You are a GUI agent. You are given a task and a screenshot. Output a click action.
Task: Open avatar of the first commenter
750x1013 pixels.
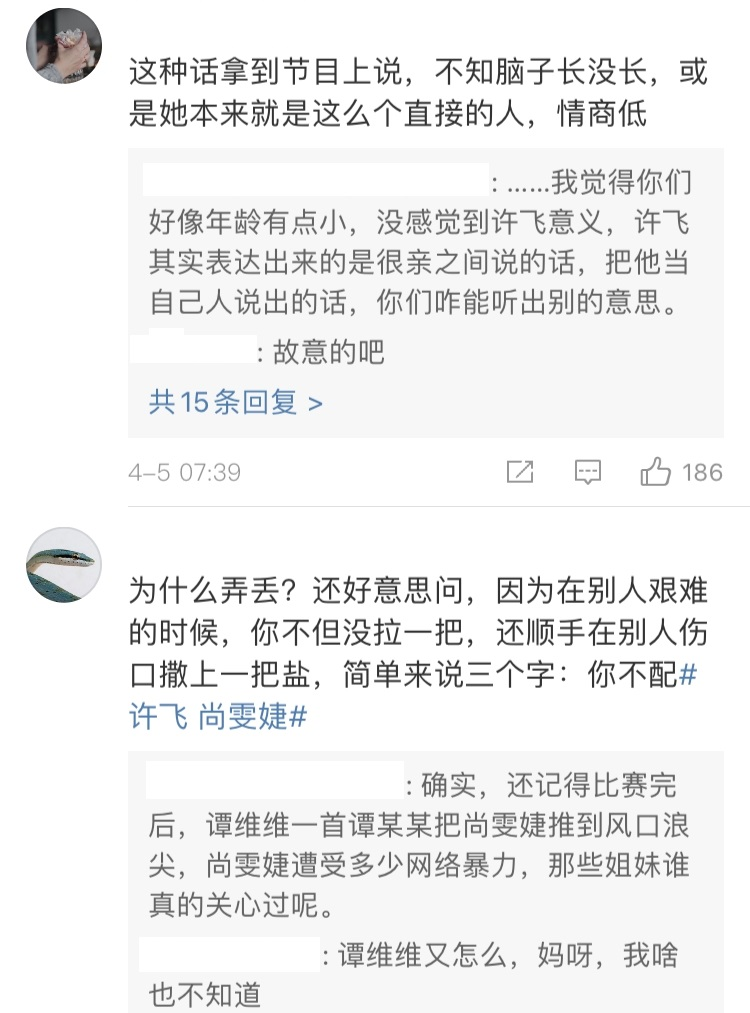tap(63, 47)
